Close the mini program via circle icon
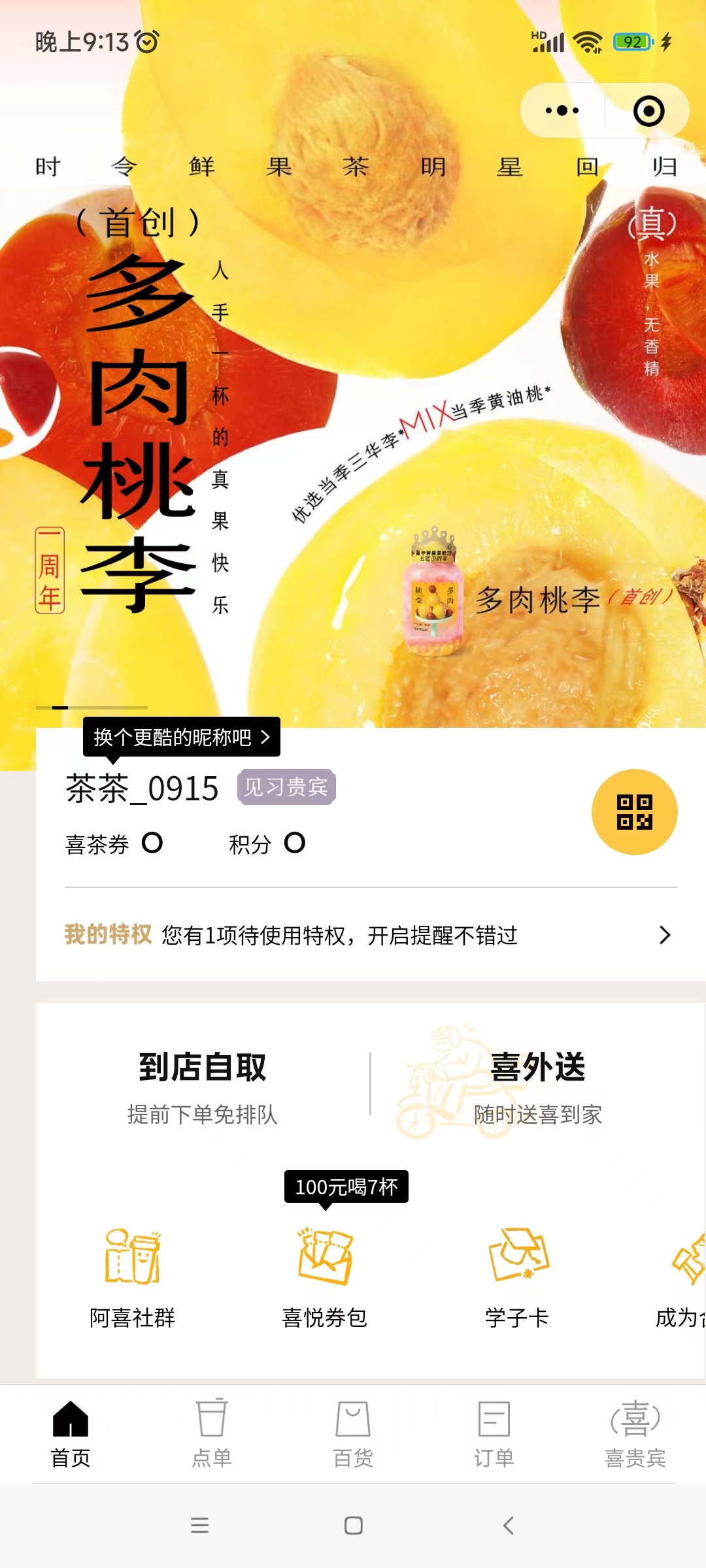The height and width of the screenshot is (1568, 706). coord(648,110)
